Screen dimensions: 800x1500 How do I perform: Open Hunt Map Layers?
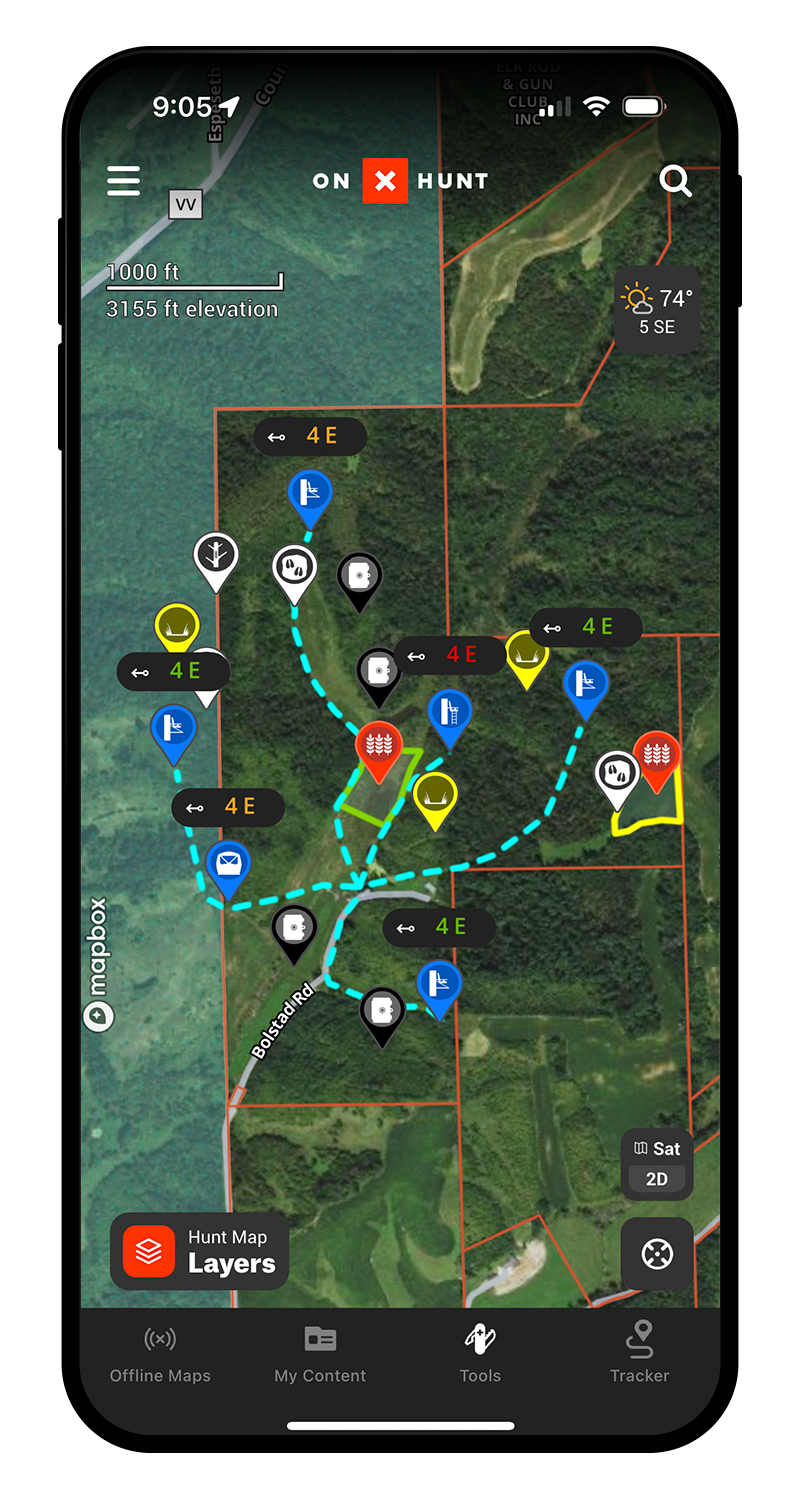(200, 1252)
